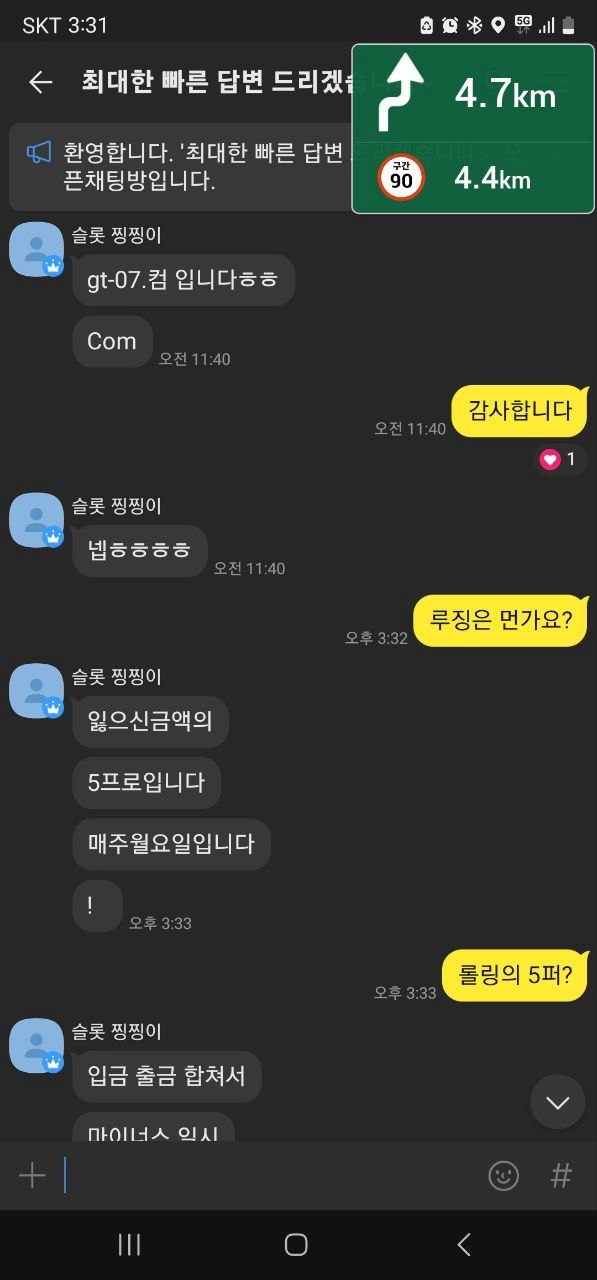This screenshot has width=597, height=1280.
Task: Go back using the top arrow
Action: point(40,82)
